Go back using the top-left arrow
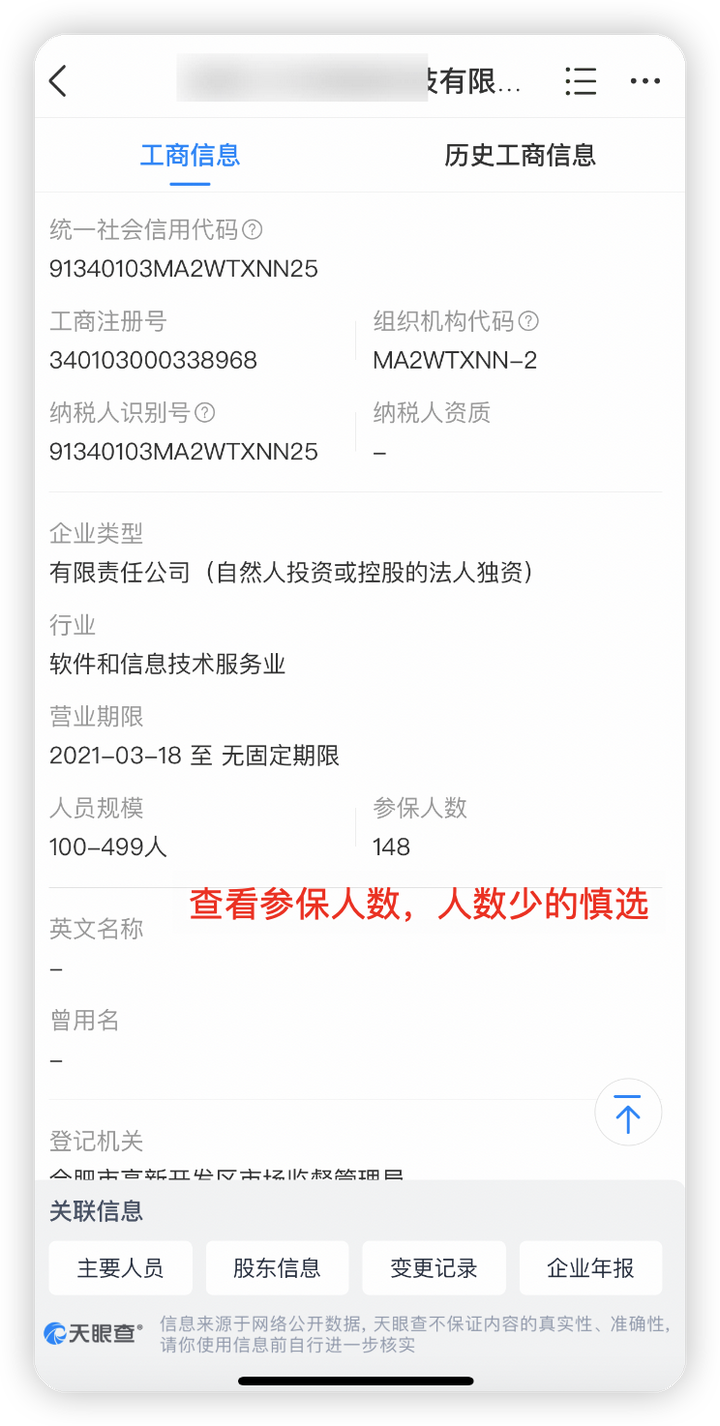Viewport: 720px width, 1426px height. click(x=58, y=81)
